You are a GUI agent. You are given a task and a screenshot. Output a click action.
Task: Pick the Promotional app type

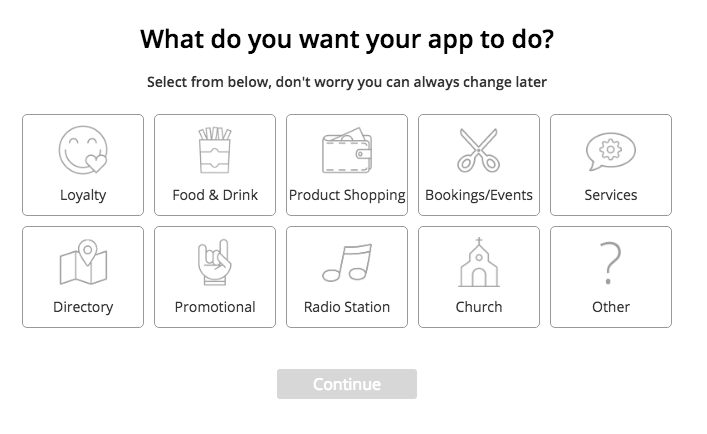pos(215,277)
